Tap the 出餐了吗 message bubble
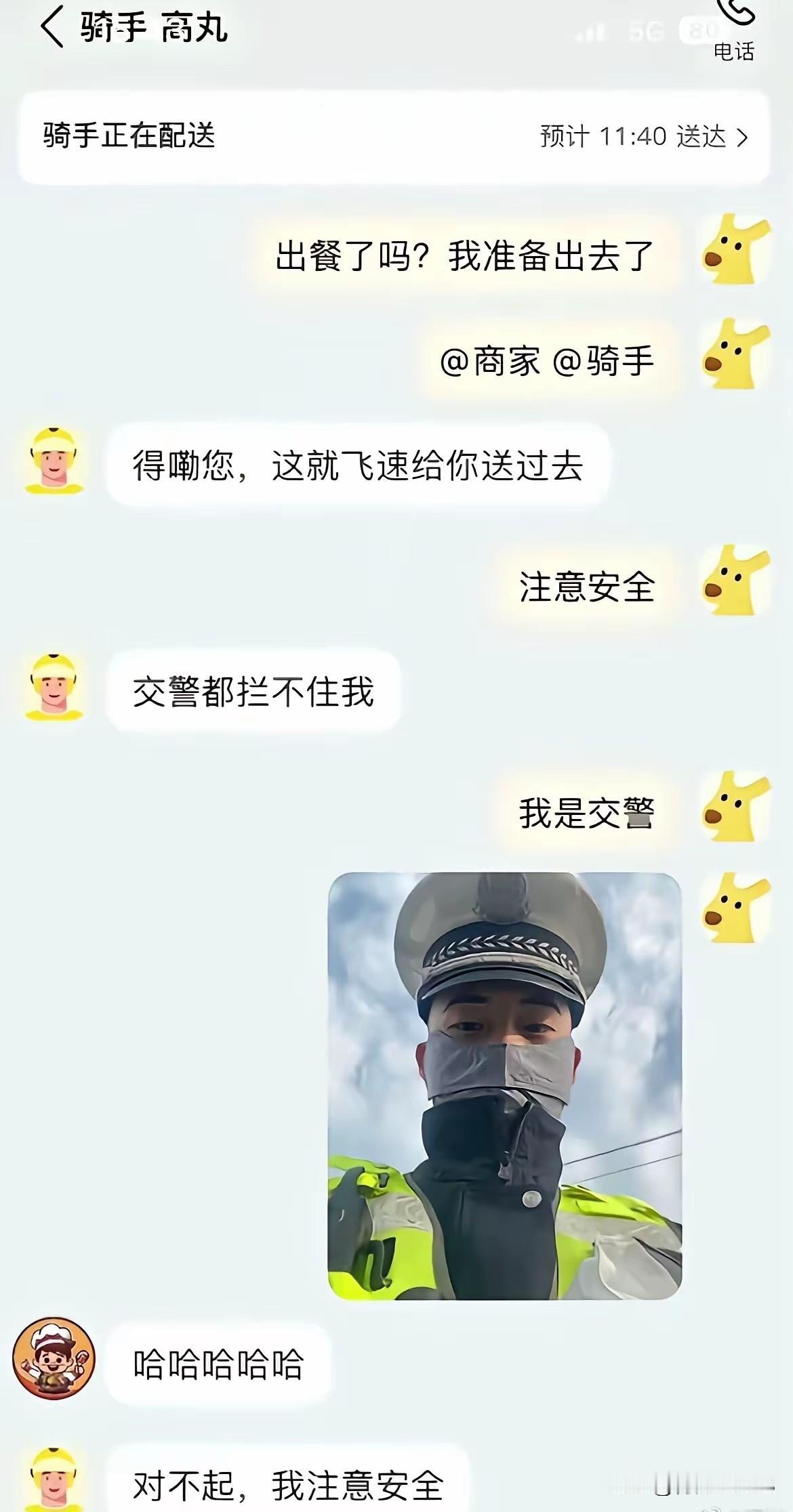Viewport: 793px width, 1512px height. tap(468, 254)
